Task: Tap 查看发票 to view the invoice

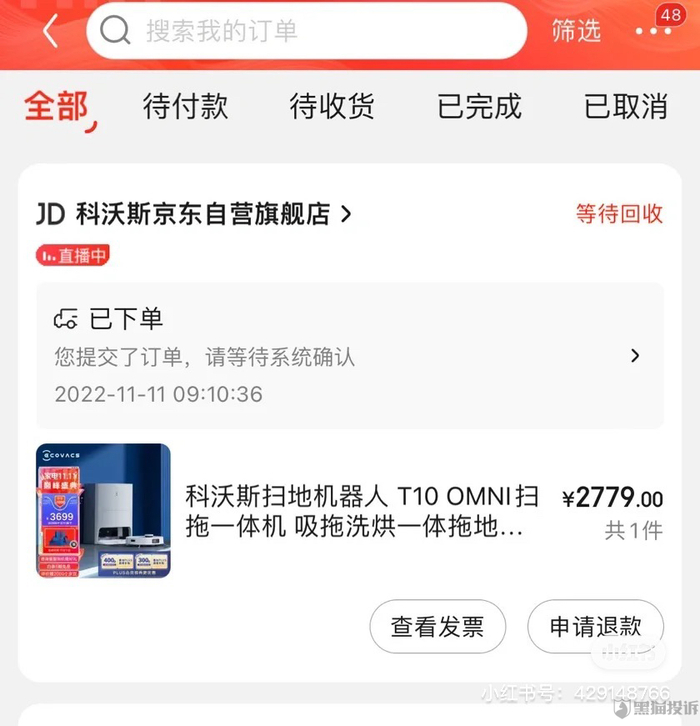Action: (437, 627)
